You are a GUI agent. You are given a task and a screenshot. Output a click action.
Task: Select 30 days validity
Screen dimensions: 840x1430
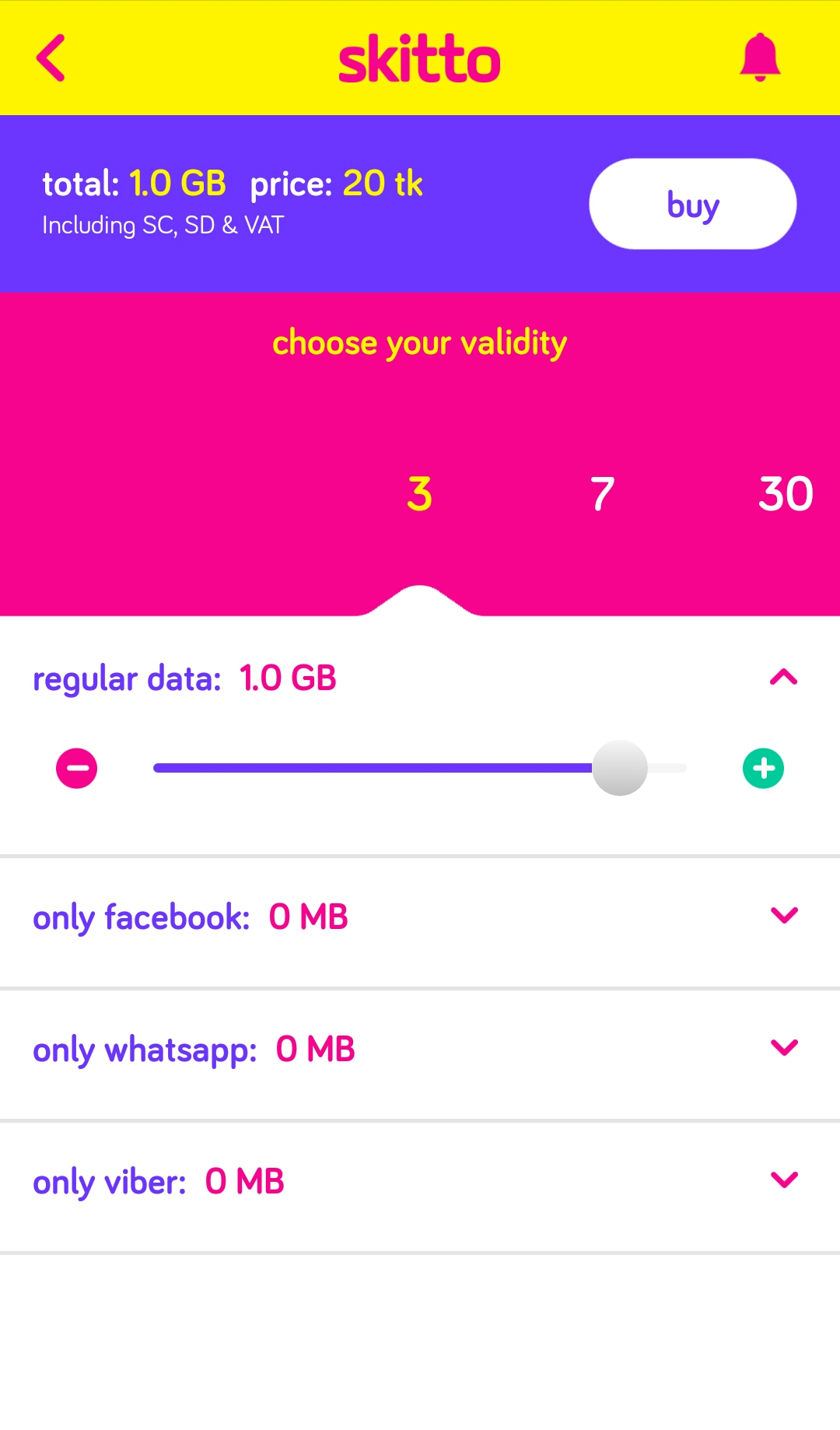coord(786,494)
